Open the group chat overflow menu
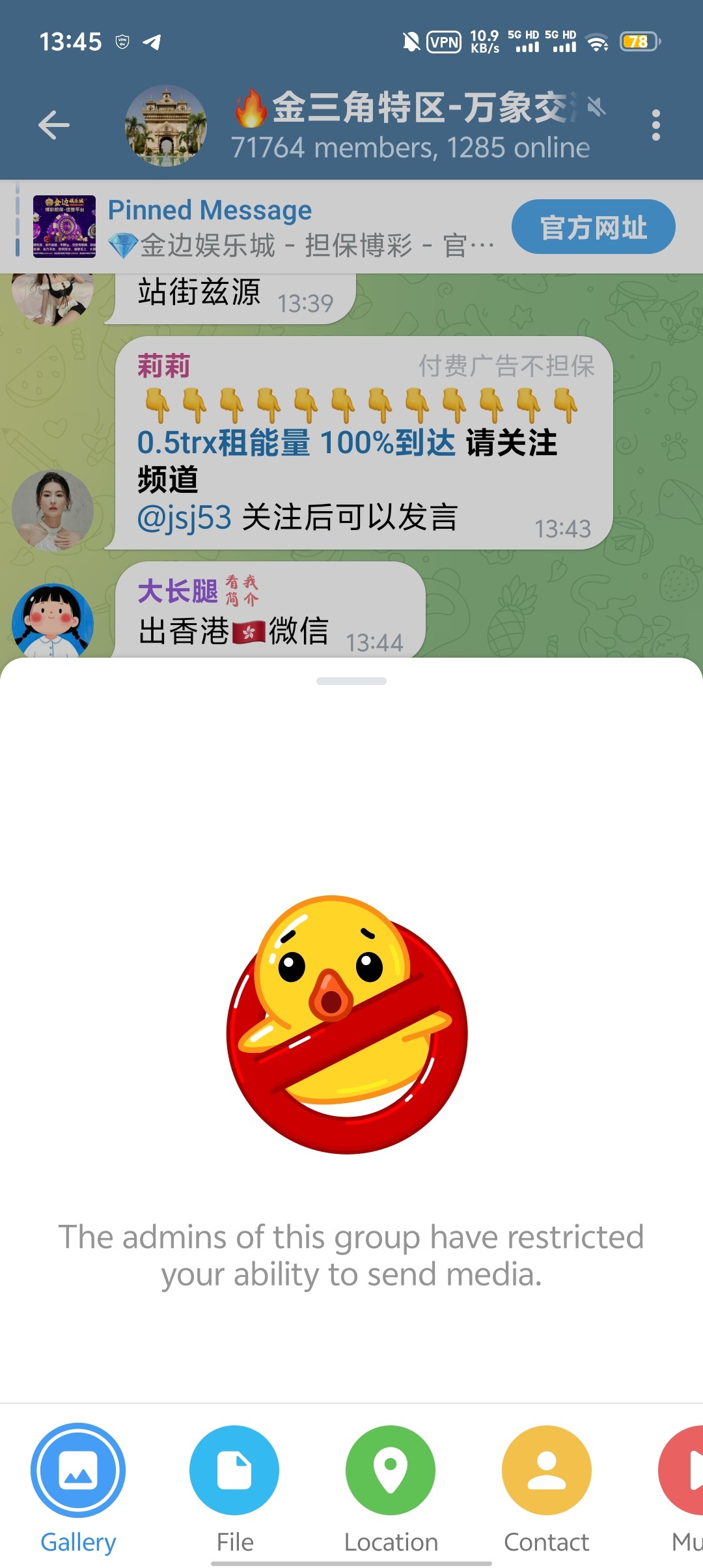The height and width of the screenshot is (1568, 703). [x=655, y=125]
